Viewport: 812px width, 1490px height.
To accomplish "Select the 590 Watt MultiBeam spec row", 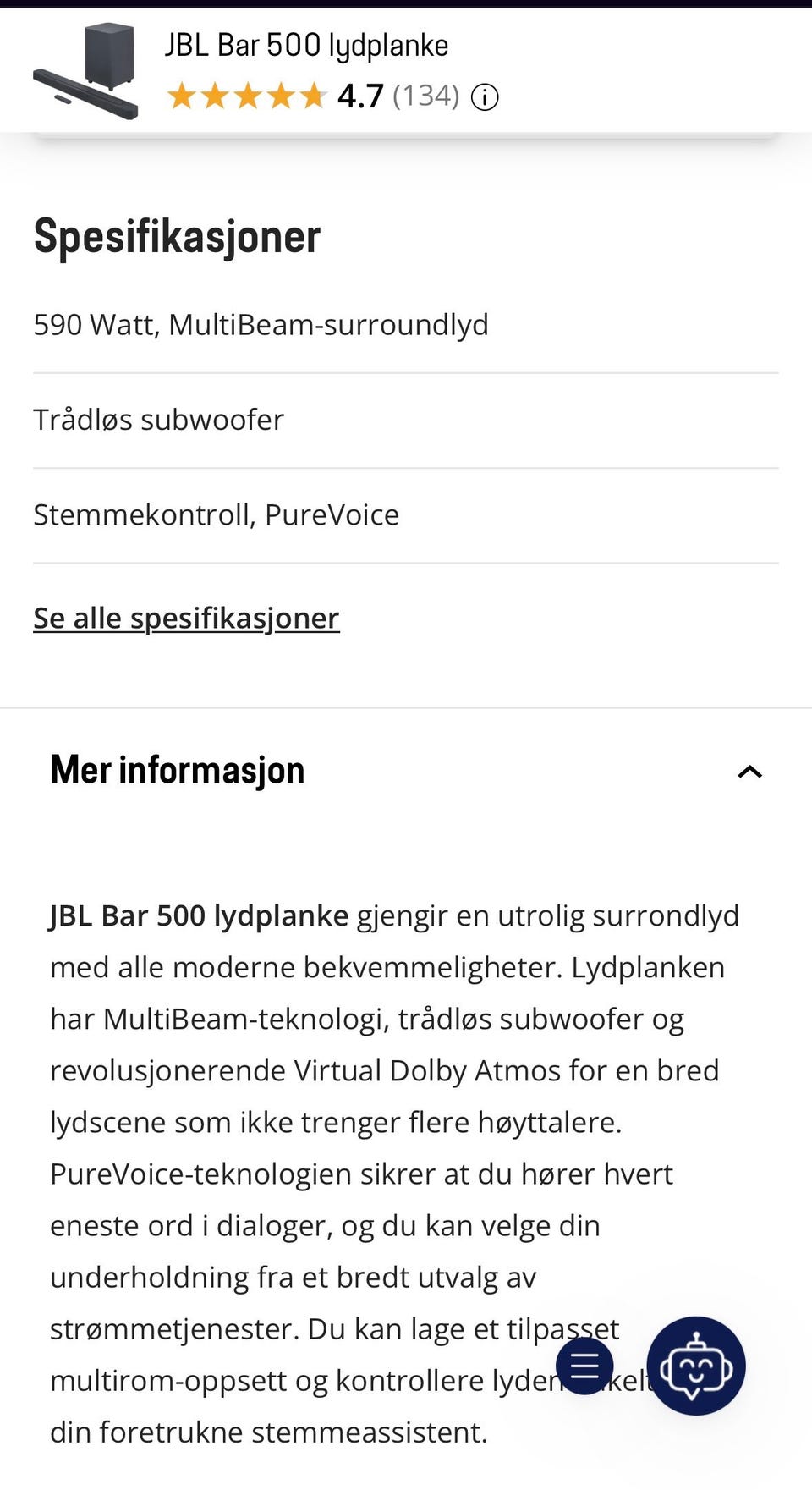I will (x=261, y=324).
